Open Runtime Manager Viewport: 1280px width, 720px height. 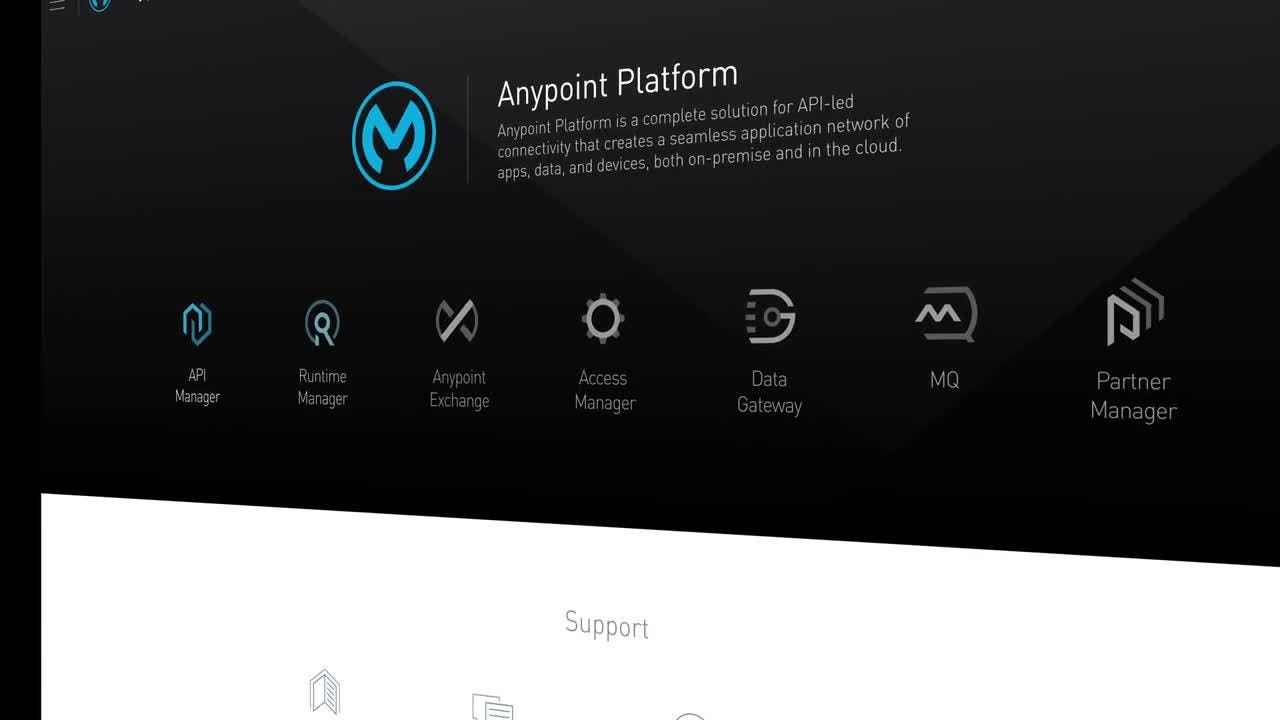coord(322,325)
